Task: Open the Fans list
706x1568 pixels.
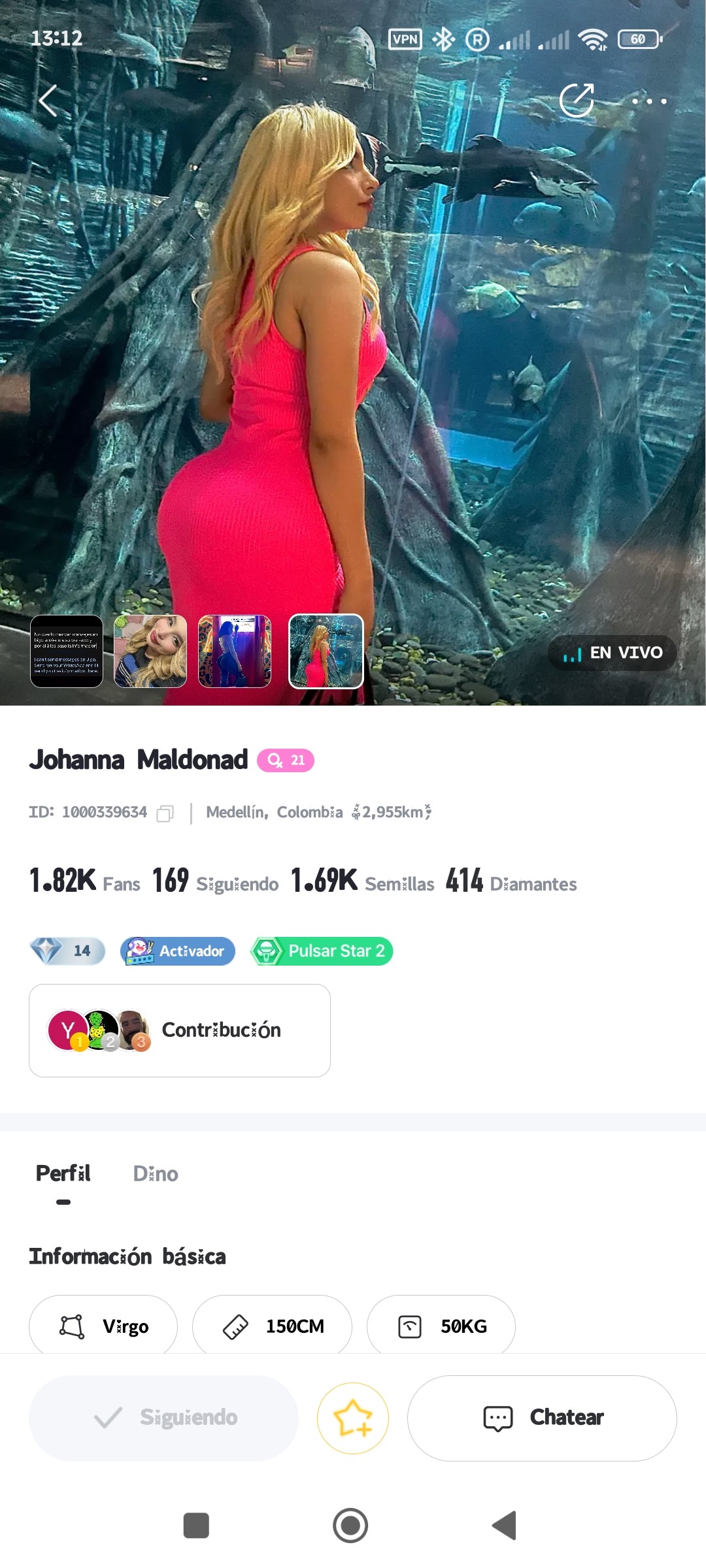Action: point(85,882)
